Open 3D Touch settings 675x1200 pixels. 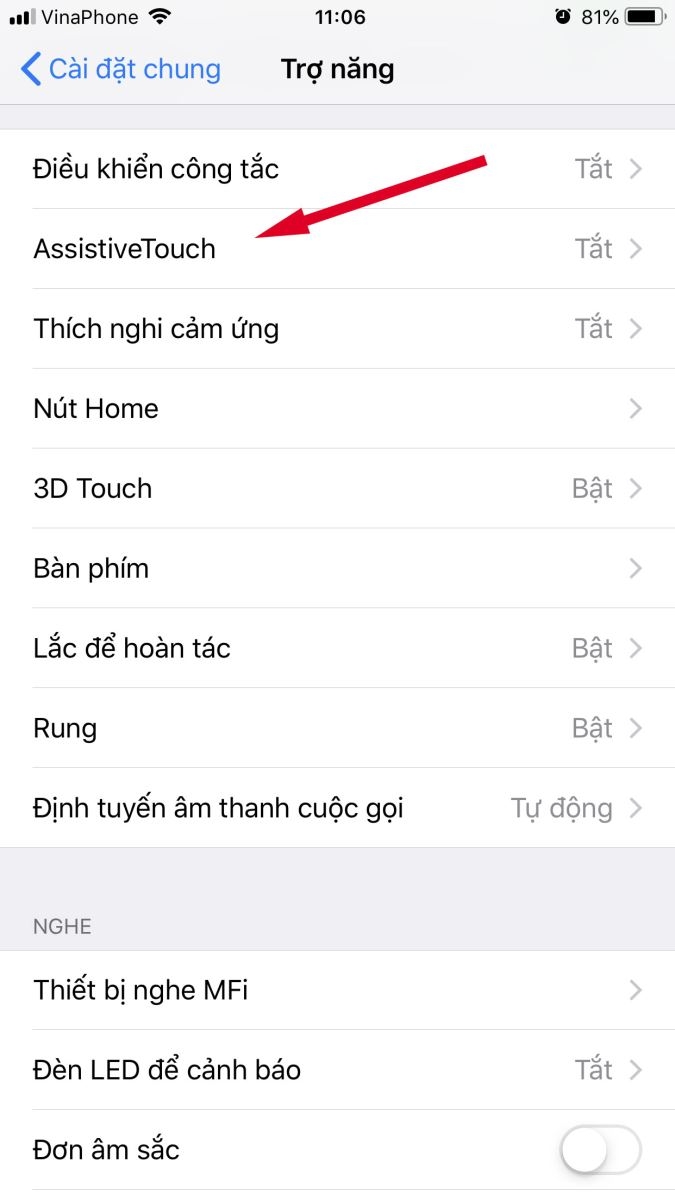pos(337,488)
